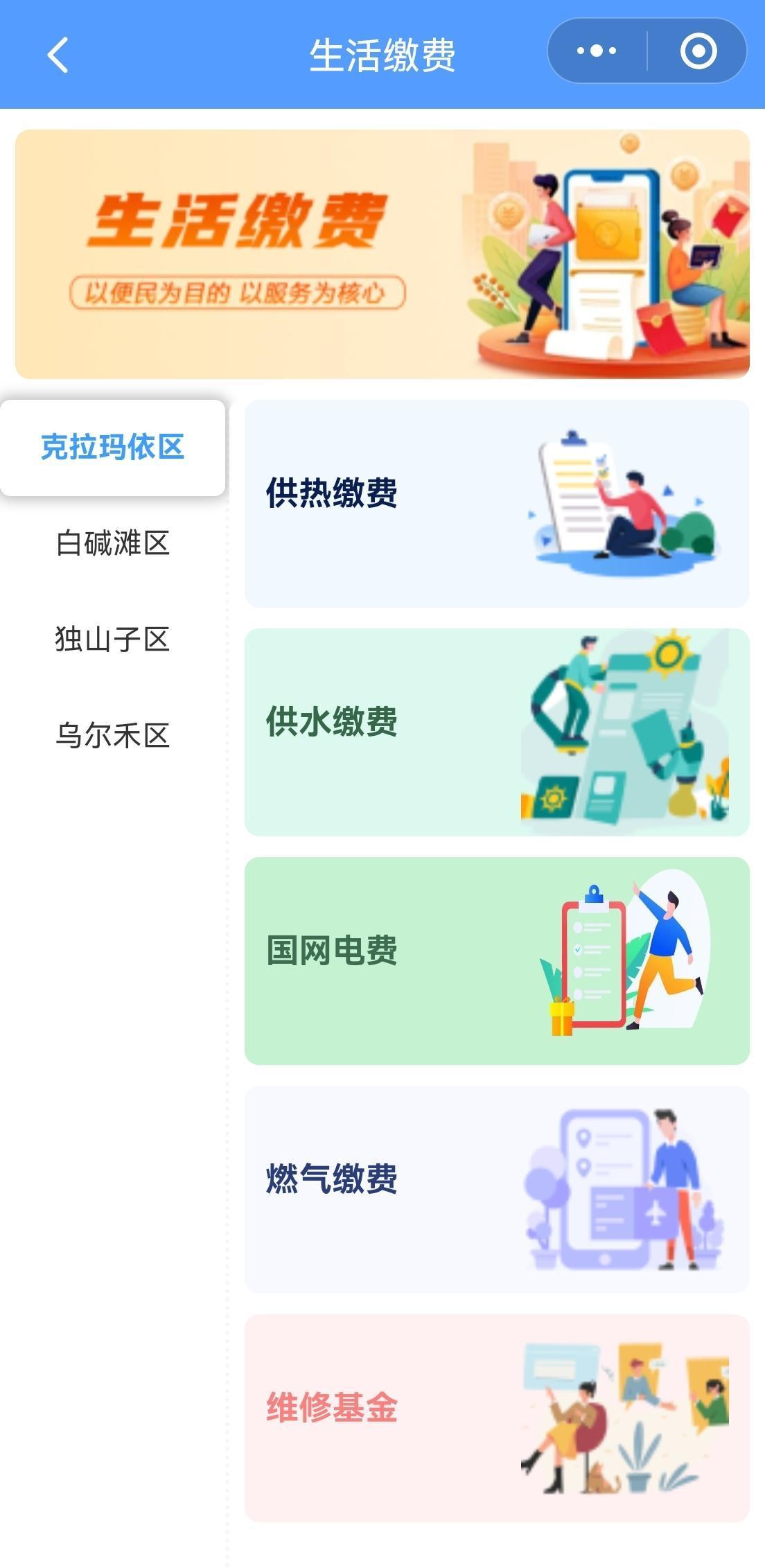765x1568 pixels.
Task: Open the mini program three-dot menu
Action: click(x=597, y=51)
